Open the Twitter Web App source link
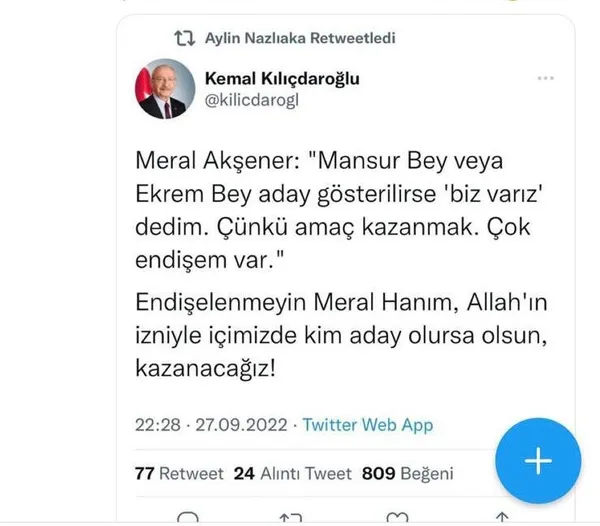 pos(368,424)
